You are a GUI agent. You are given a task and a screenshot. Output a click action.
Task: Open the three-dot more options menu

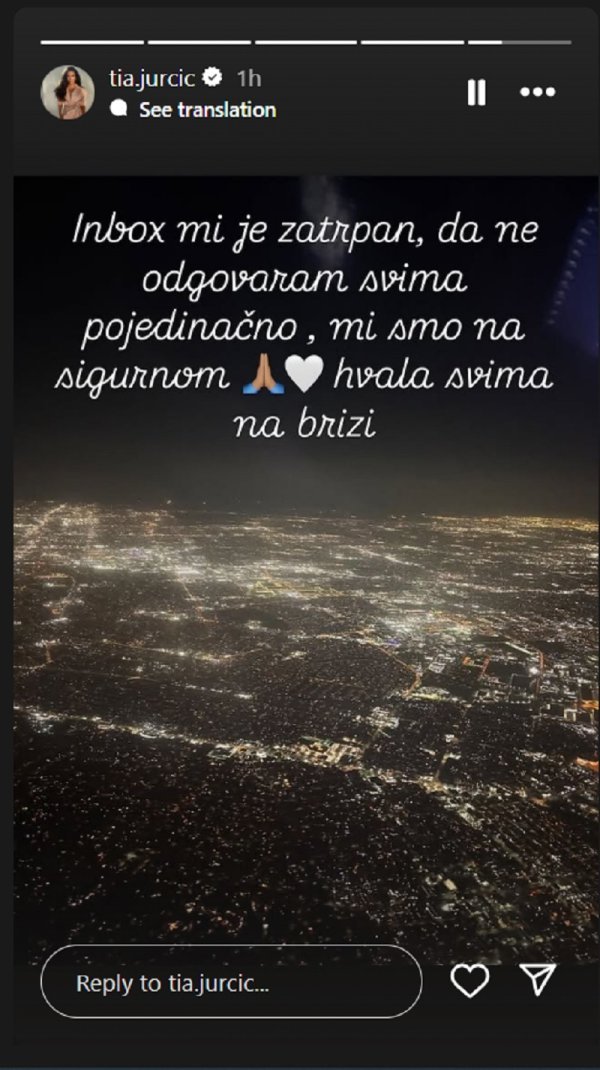(537, 93)
